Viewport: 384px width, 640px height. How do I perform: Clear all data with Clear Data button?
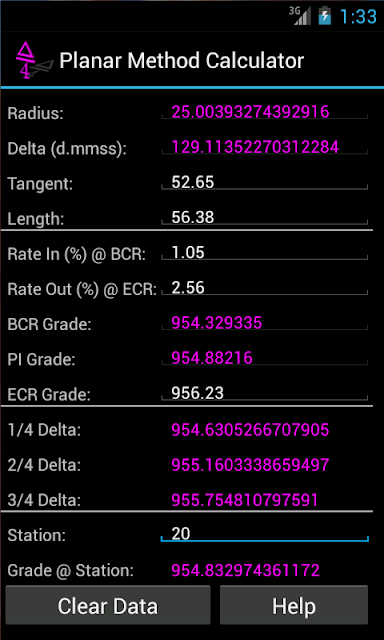108,605
